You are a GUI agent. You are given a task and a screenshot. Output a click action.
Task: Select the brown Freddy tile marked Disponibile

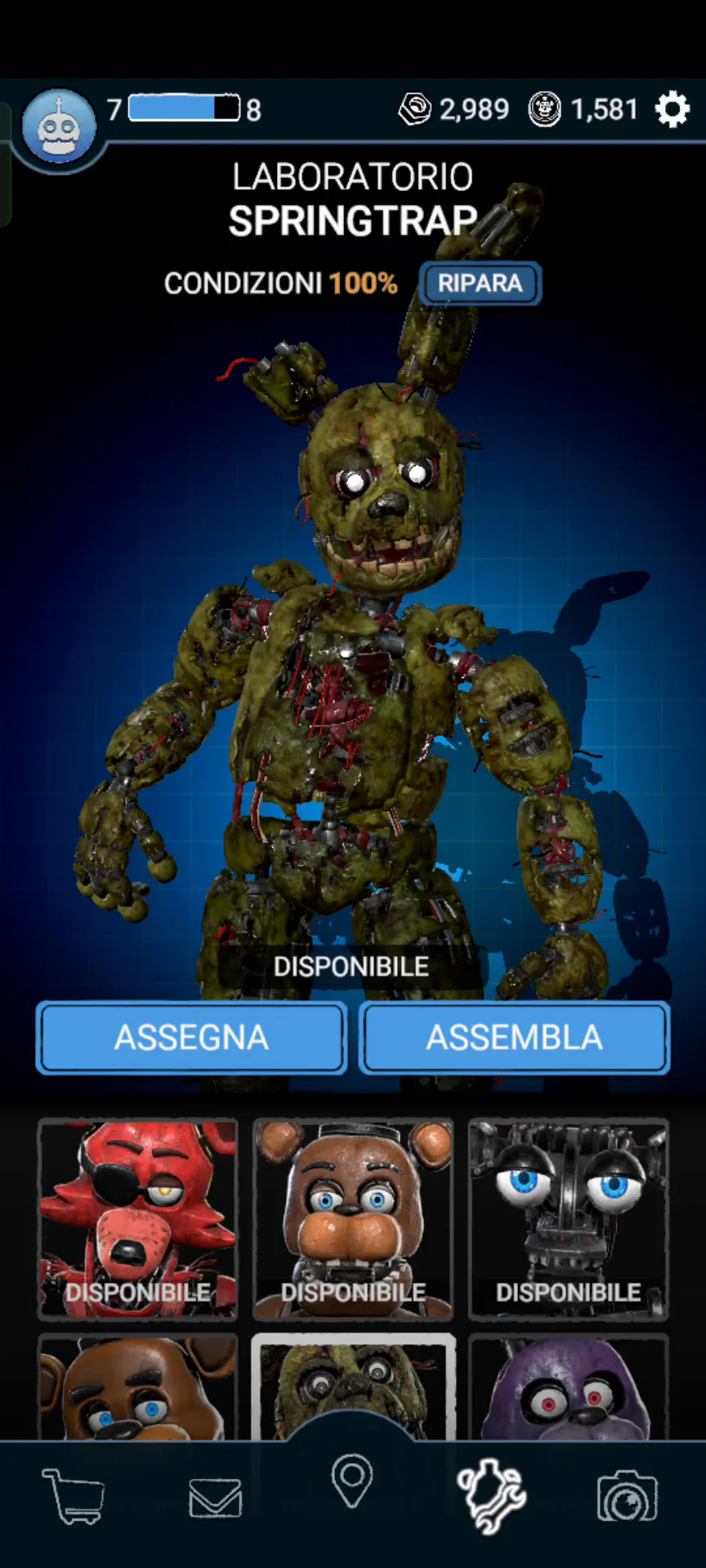353,1218
